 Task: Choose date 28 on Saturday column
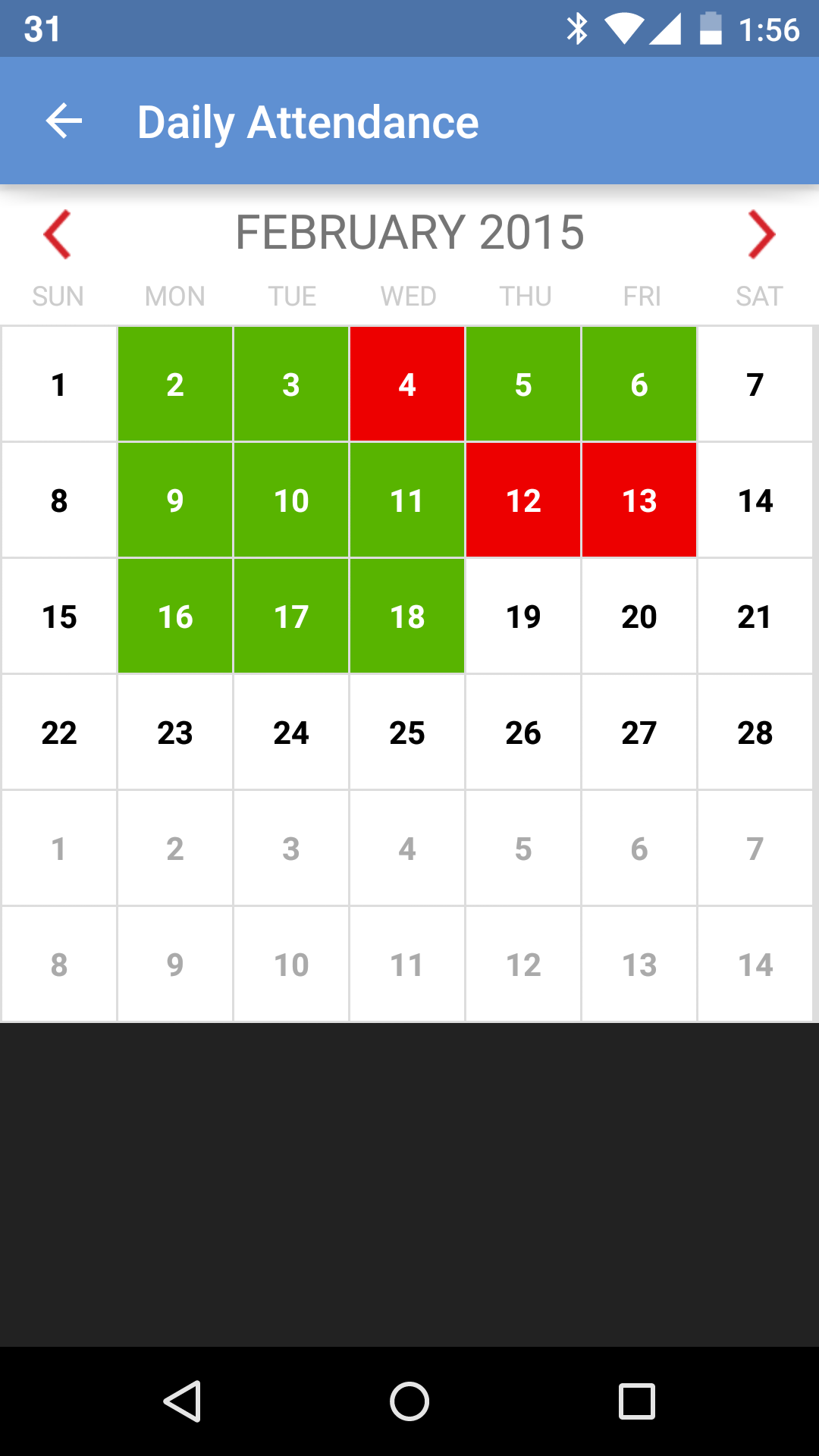pos(755,733)
